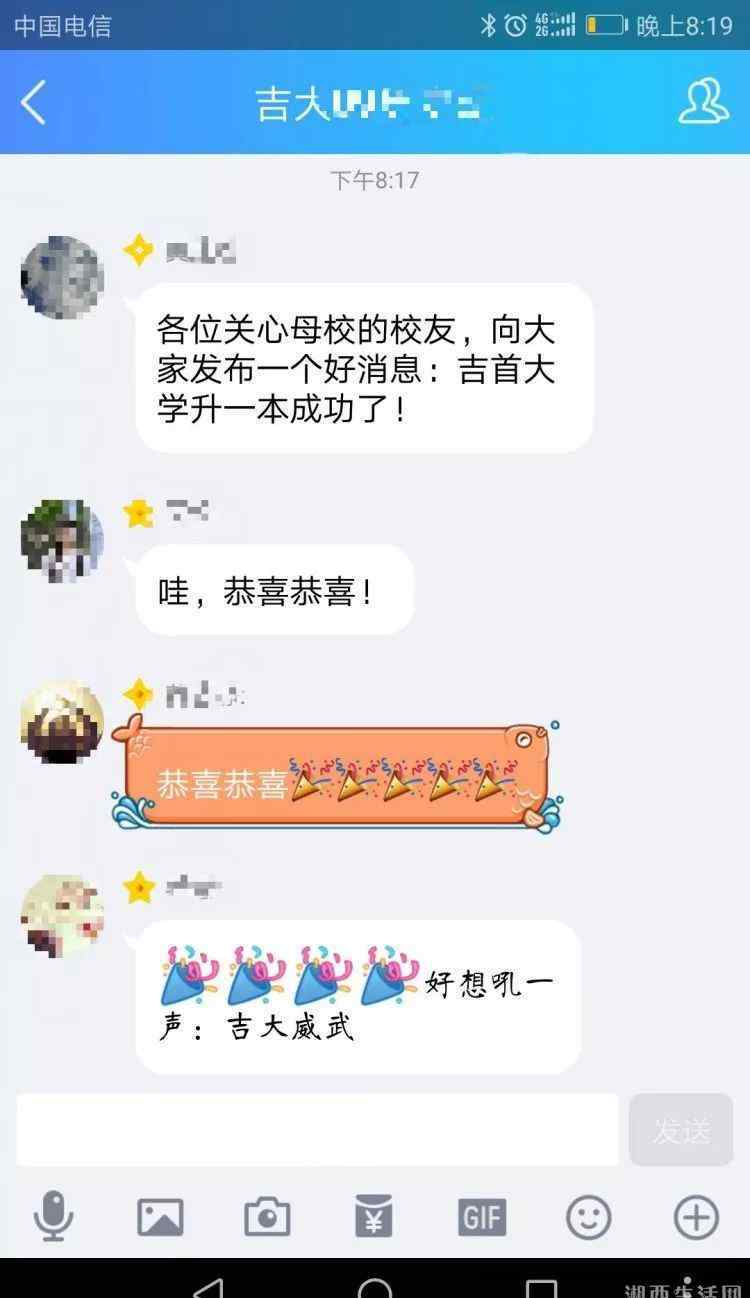
Task: Tap the 发送 send button
Action: tap(681, 1130)
